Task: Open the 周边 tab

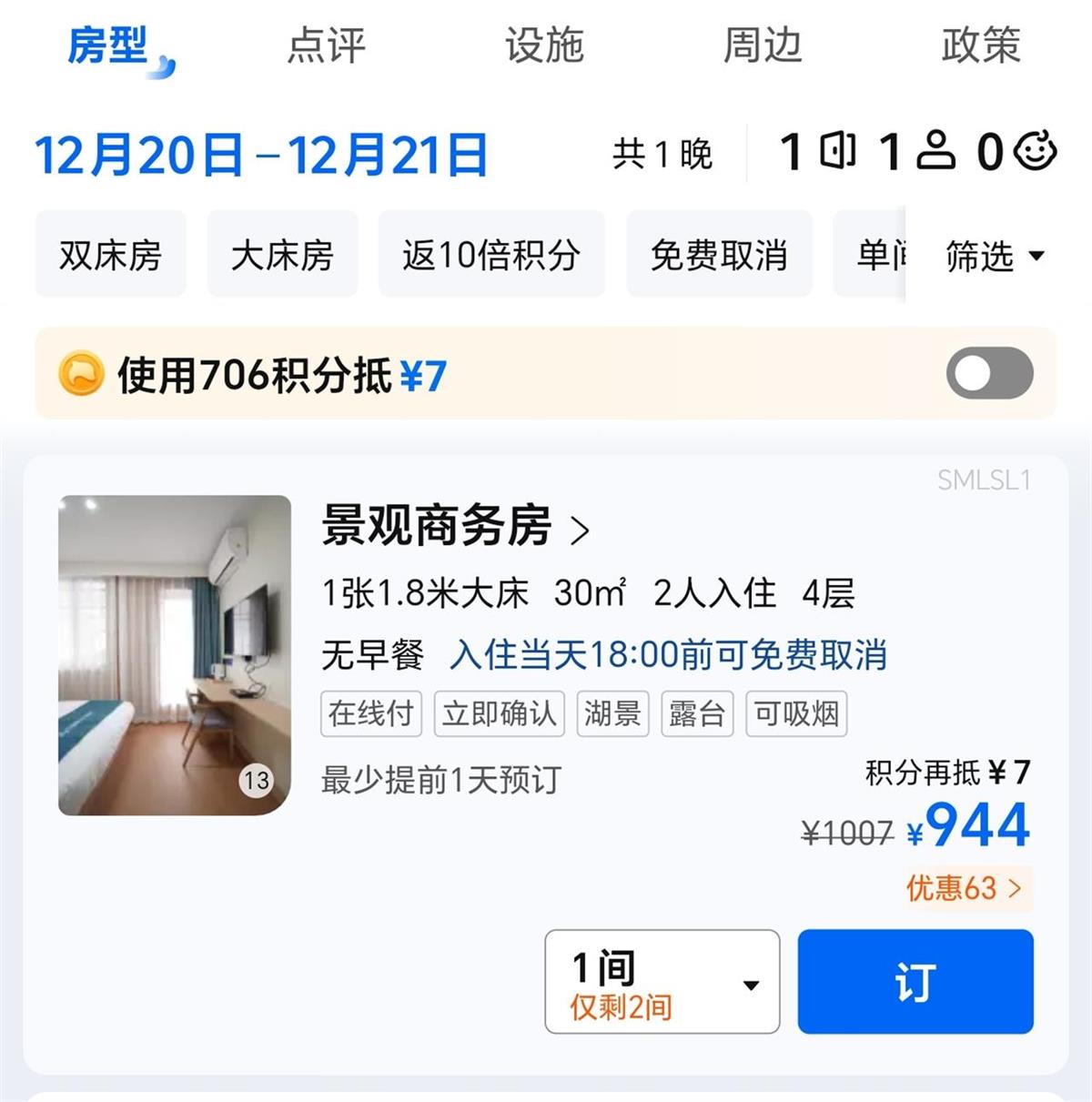Action: [x=763, y=45]
